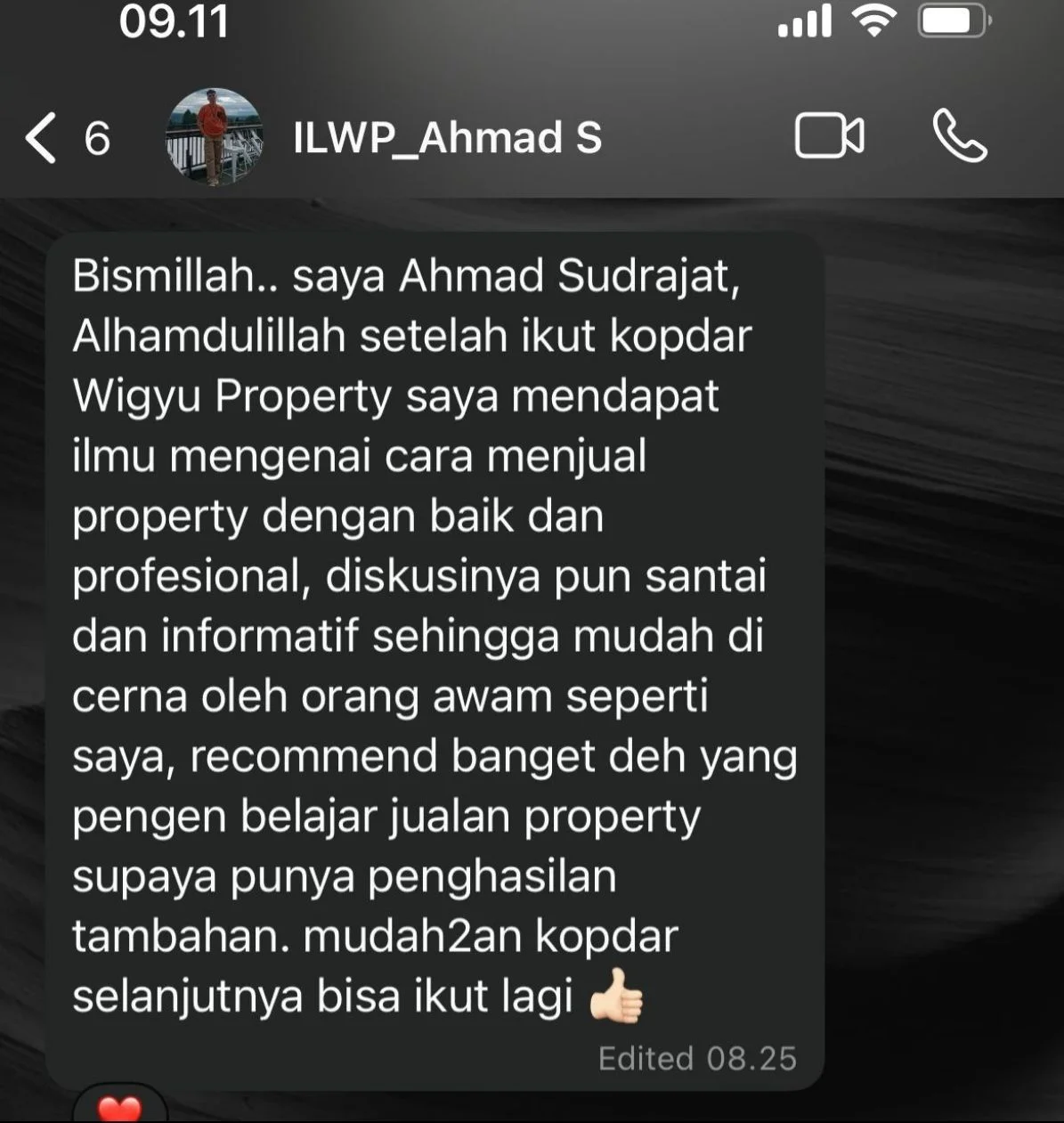
Task: Open the heart reaction on the message
Action: 119,1109
